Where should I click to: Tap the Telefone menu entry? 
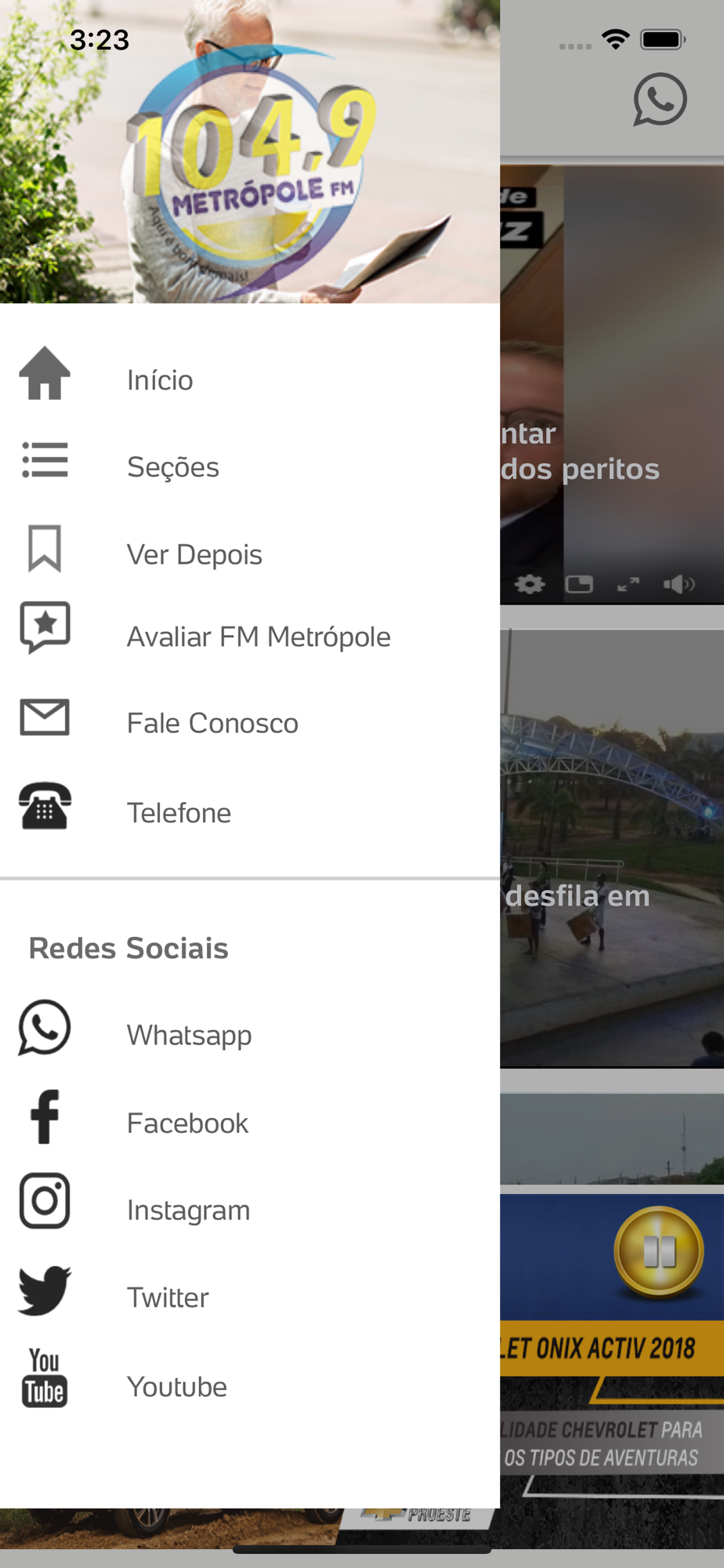tap(179, 813)
